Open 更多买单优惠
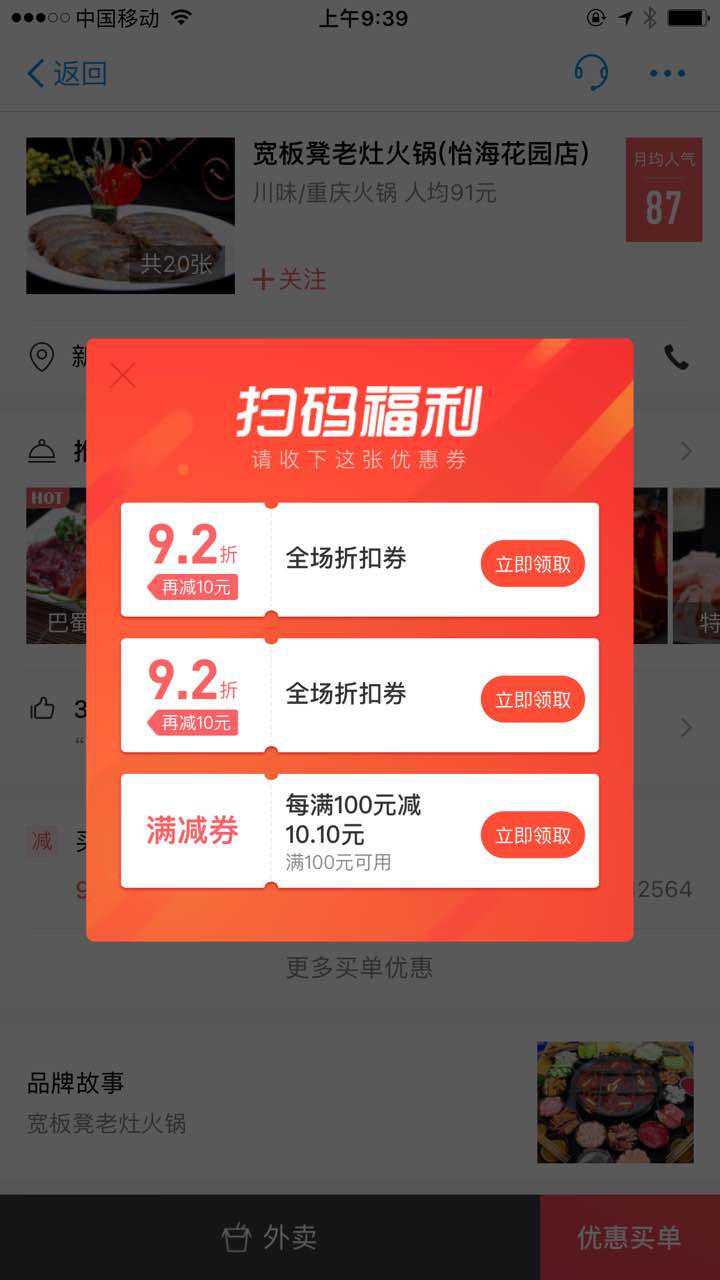 [x=360, y=967]
